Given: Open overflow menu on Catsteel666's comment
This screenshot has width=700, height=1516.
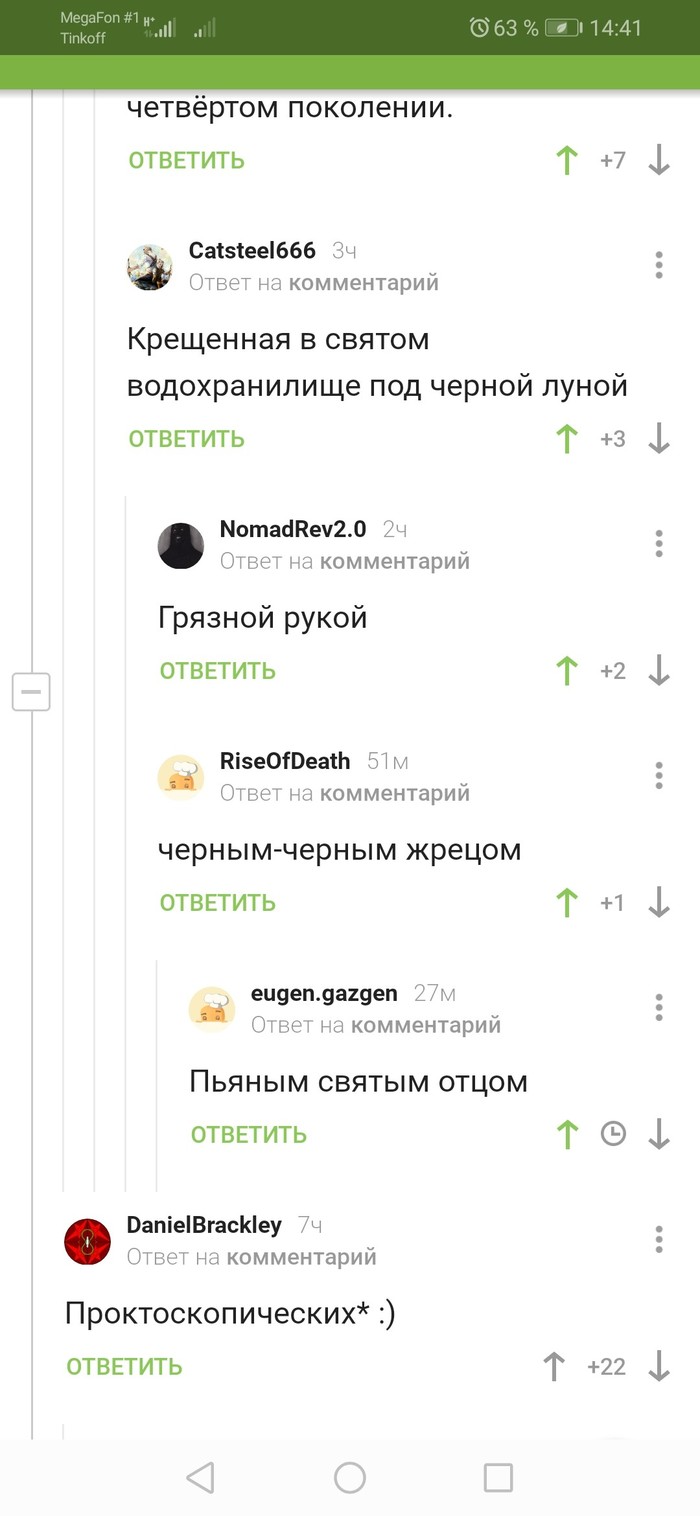Looking at the screenshot, I should click(x=659, y=265).
